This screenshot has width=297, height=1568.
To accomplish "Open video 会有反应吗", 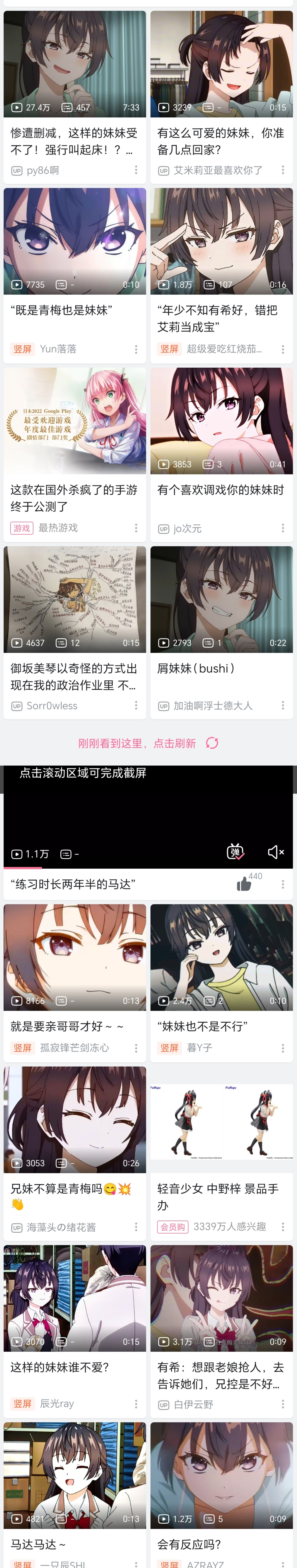I will tap(222, 1476).
